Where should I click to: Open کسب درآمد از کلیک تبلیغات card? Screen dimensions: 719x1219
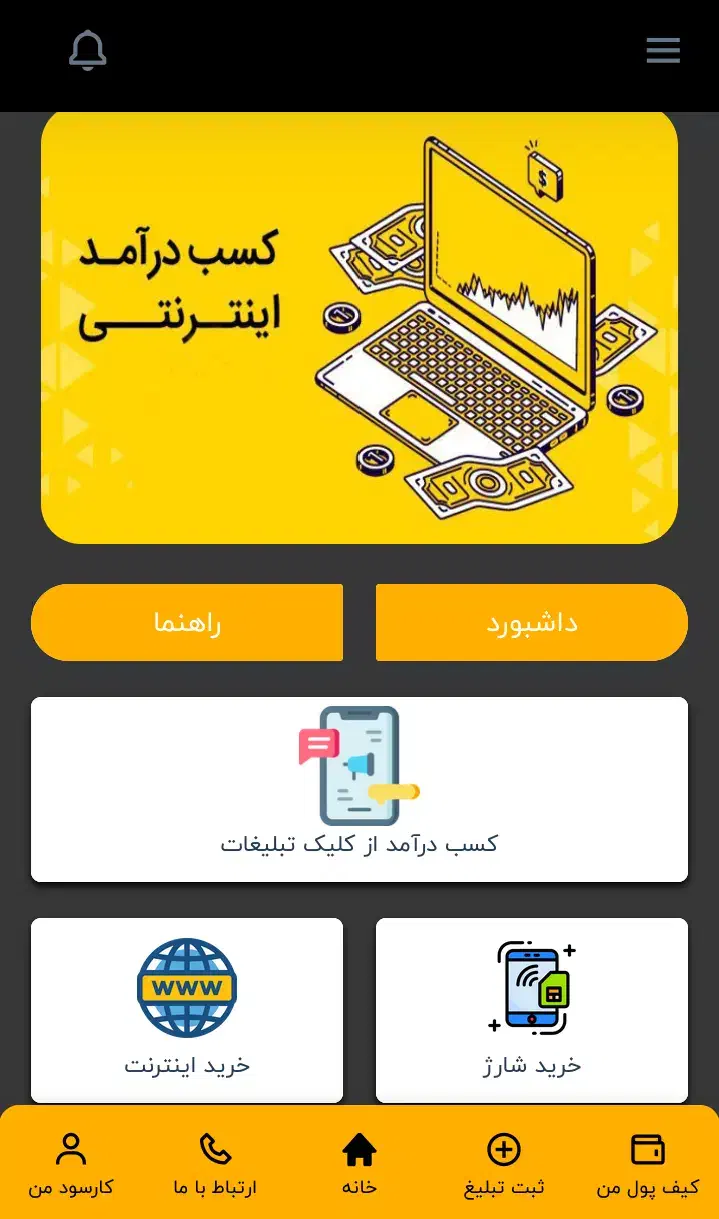point(359,789)
